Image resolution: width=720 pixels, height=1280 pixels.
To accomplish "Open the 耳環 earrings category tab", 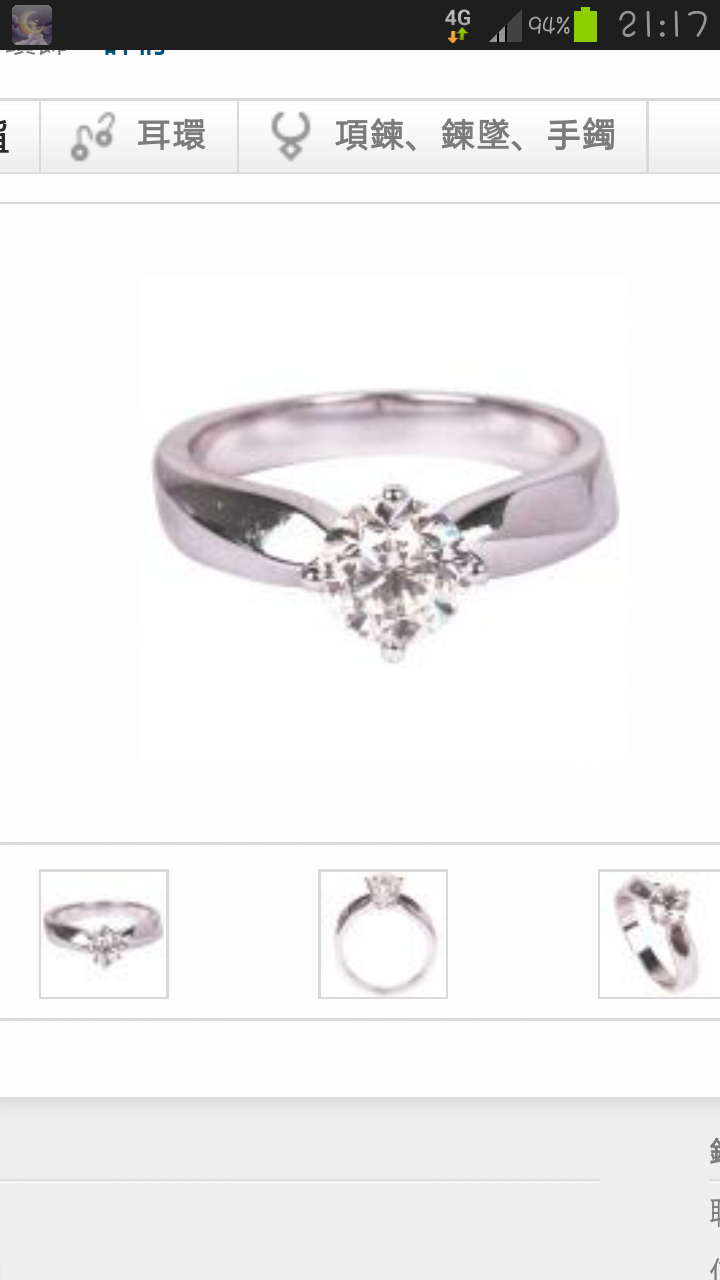I will pyautogui.click(x=139, y=136).
